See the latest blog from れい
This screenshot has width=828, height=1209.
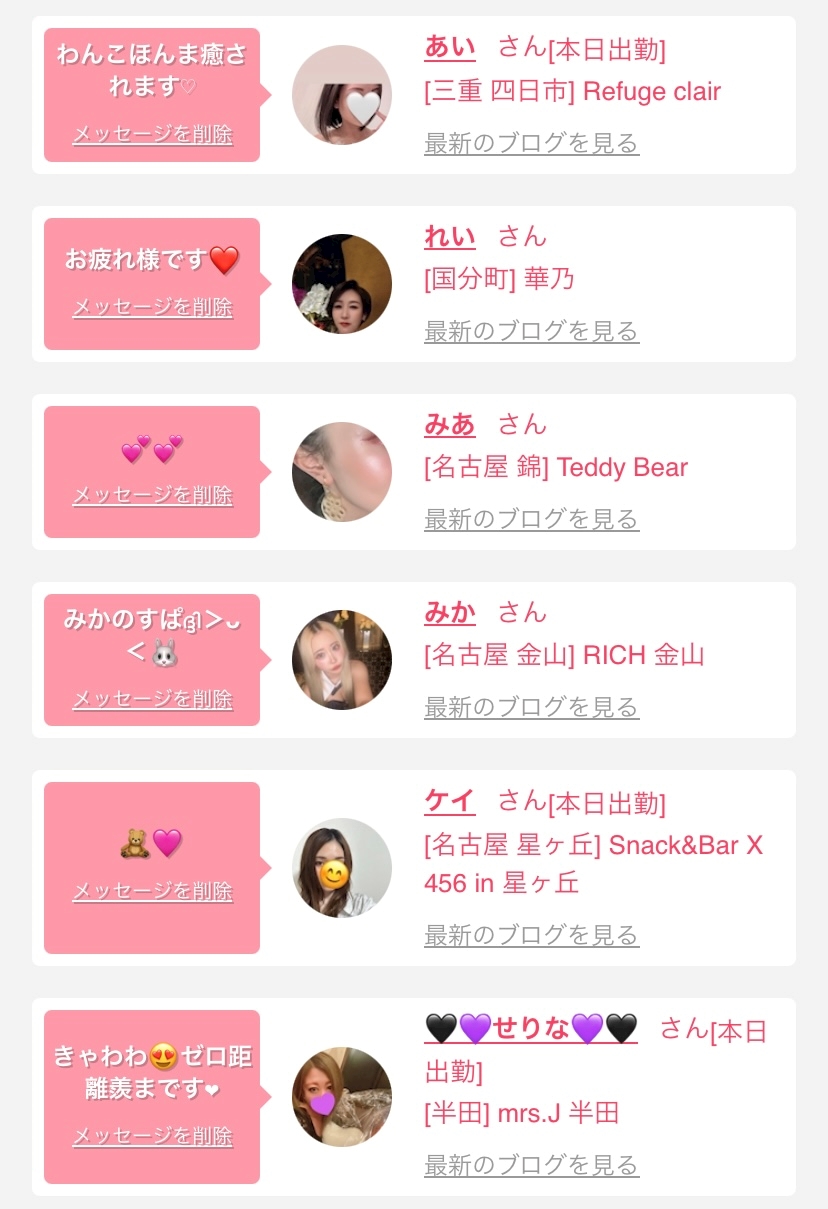531,331
